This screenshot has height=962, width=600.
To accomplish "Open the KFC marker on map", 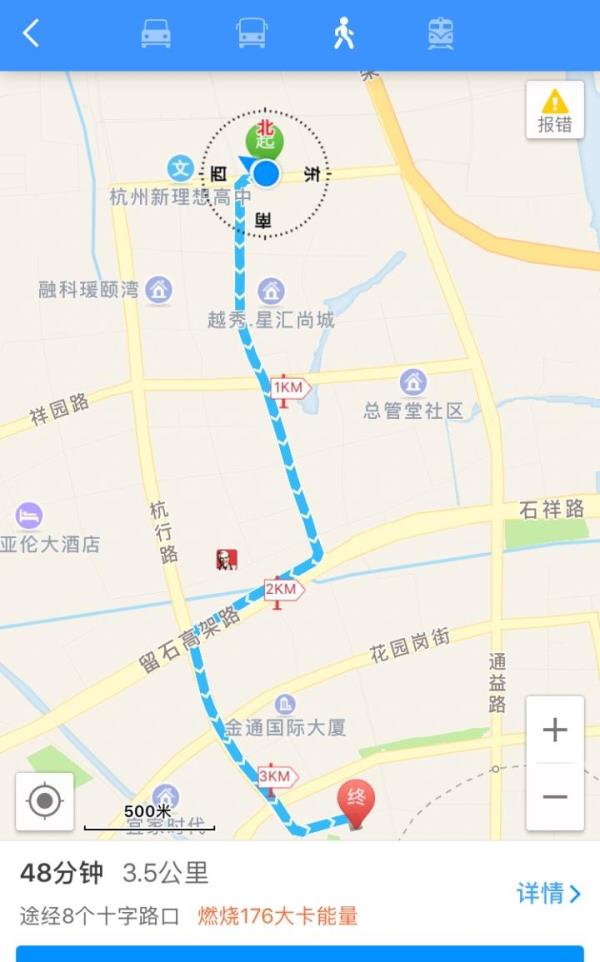I will coord(226,560).
